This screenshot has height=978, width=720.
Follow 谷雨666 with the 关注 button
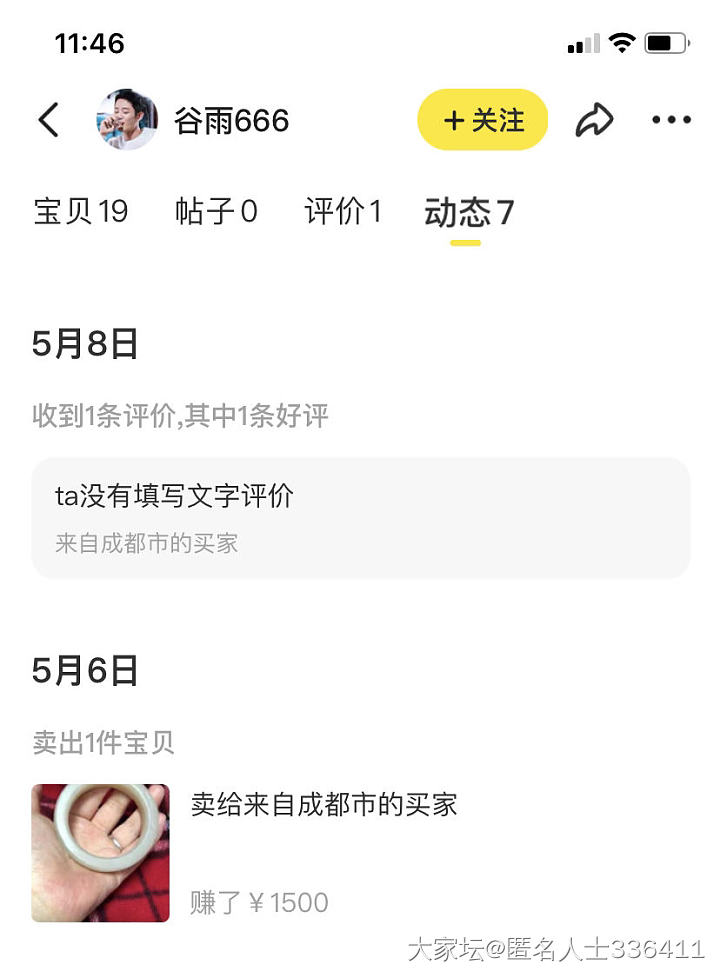pyautogui.click(x=482, y=121)
